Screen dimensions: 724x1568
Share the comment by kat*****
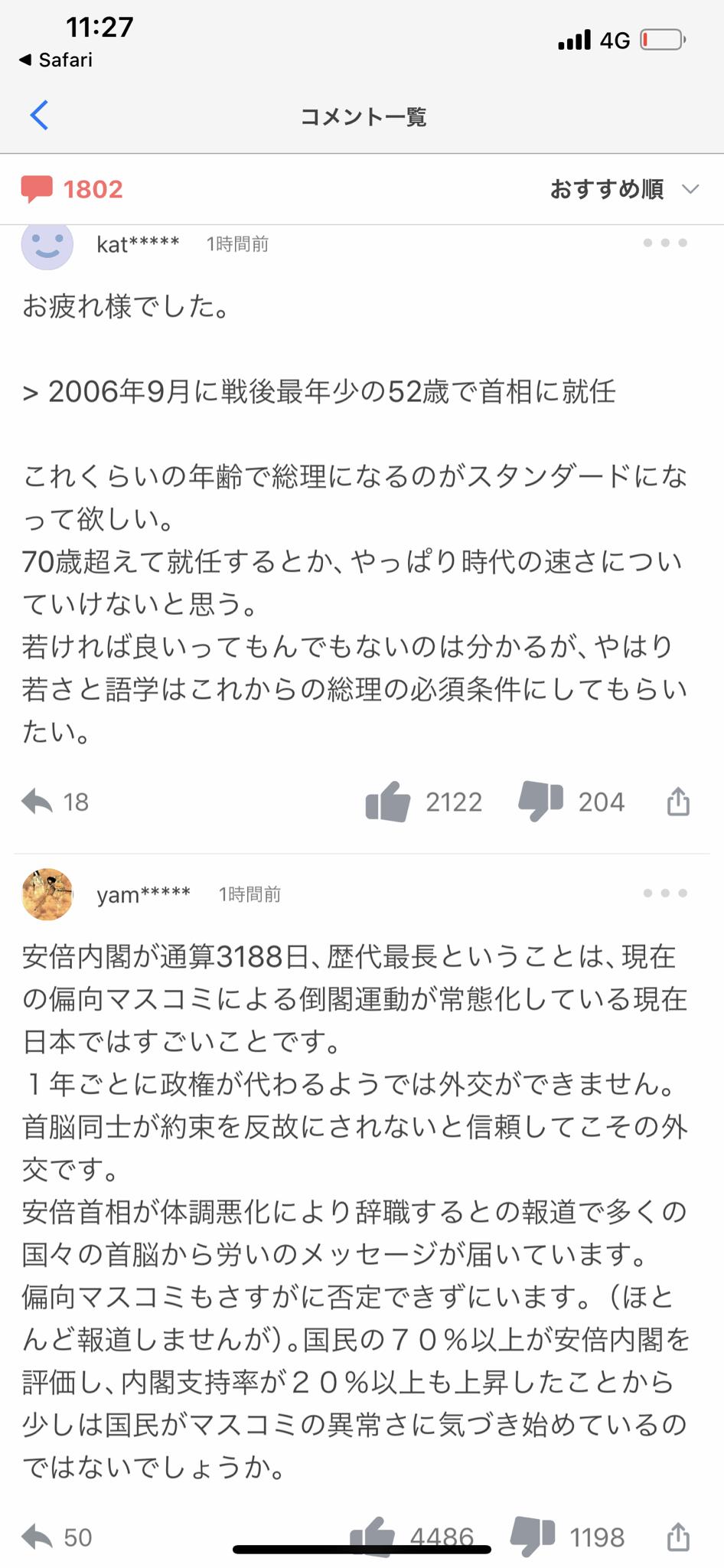click(x=678, y=802)
